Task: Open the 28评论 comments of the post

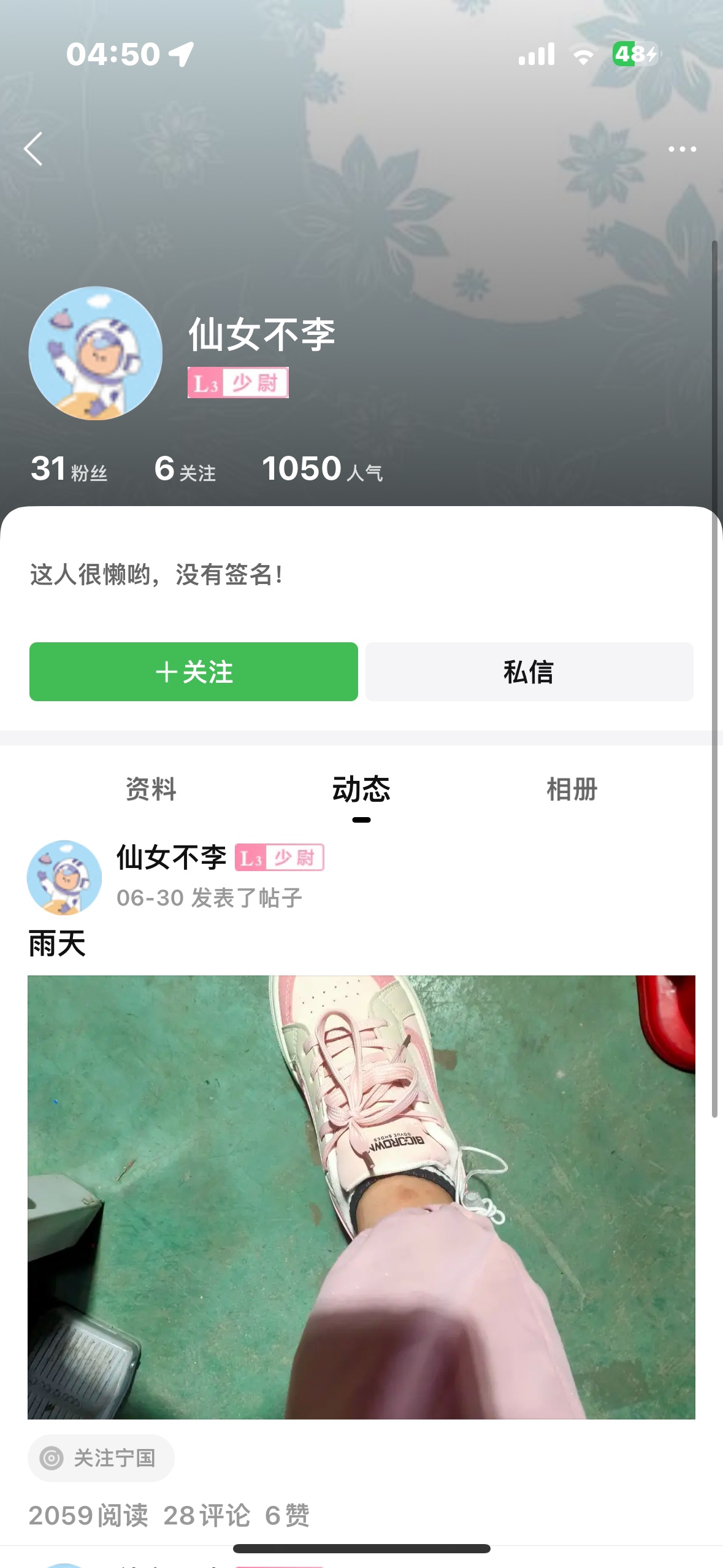Action: 207,1516
